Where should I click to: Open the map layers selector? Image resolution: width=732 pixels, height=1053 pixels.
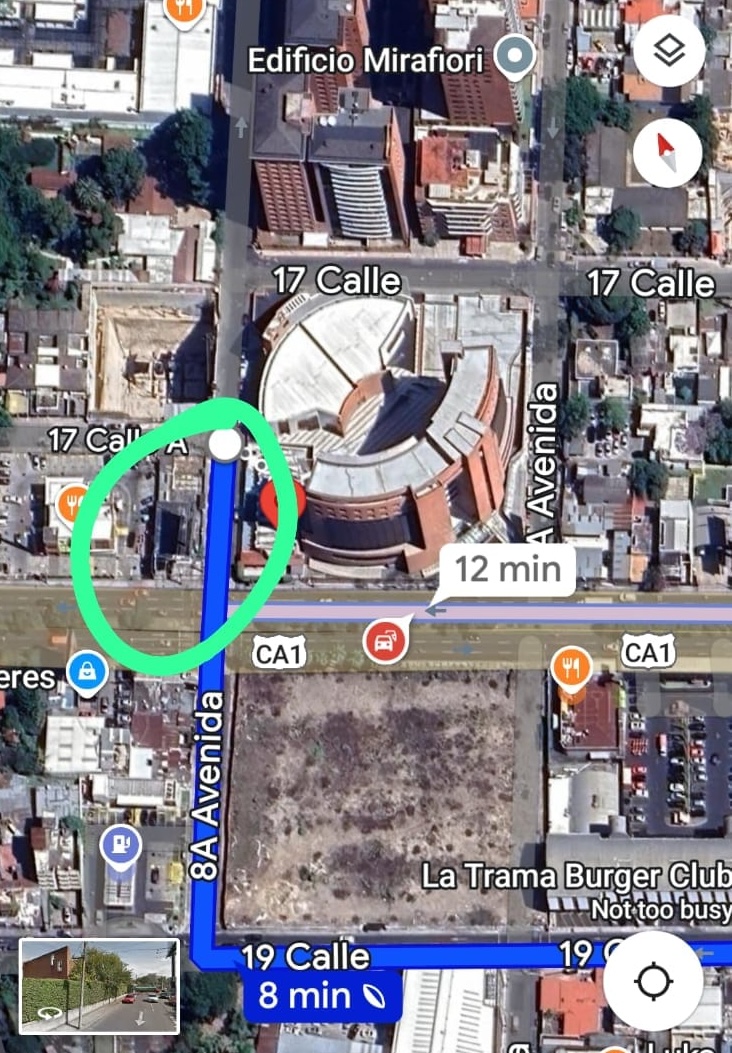[x=668, y=51]
